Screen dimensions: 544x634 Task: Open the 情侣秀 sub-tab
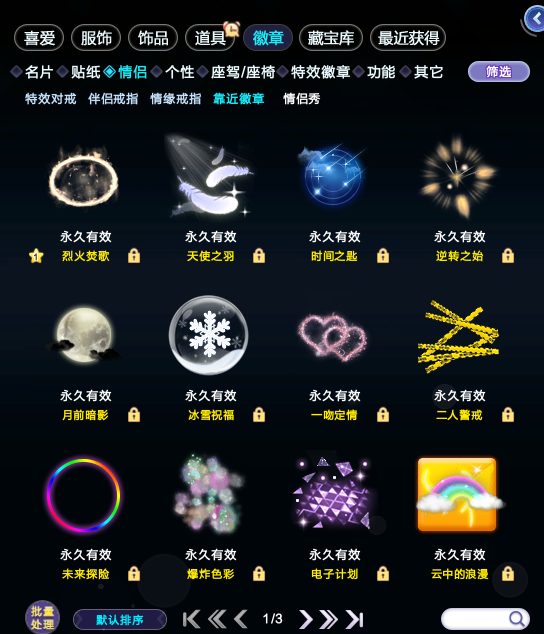[x=301, y=99]
